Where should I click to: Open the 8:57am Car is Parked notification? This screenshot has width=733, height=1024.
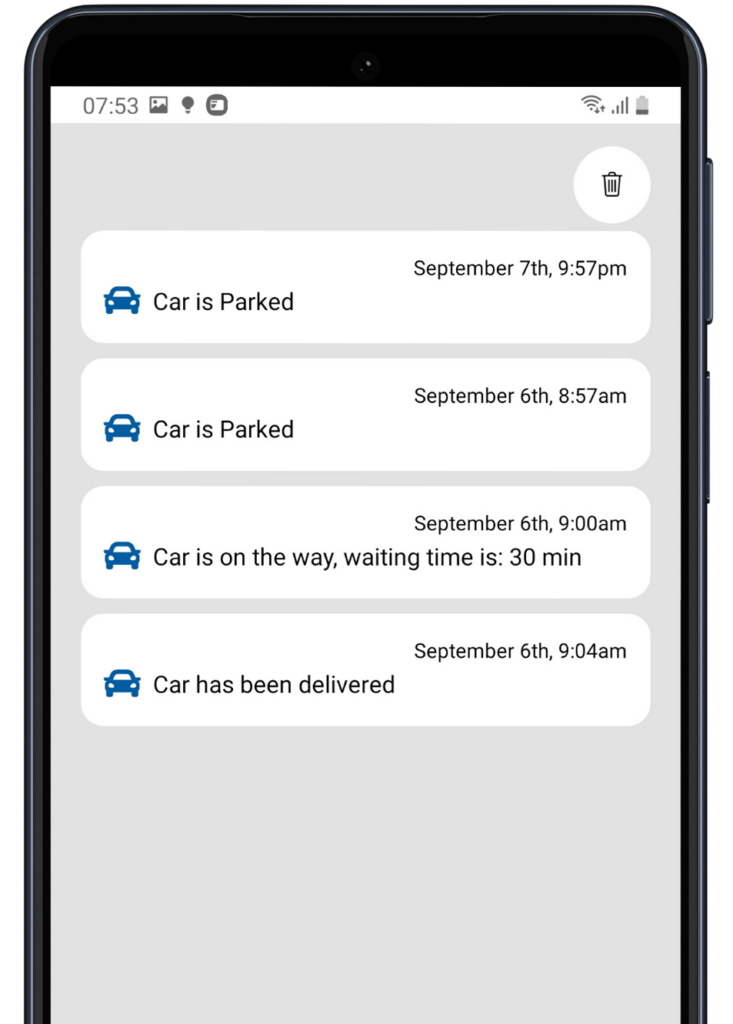[x=365, y=415]
